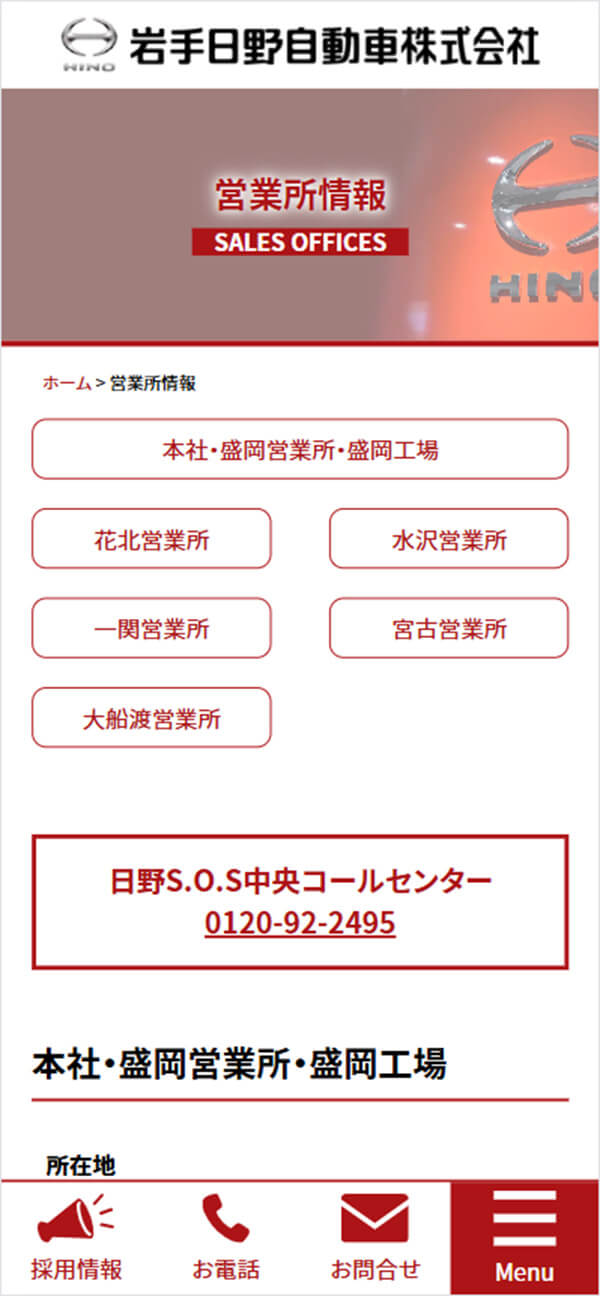
Task: Open the 本社・盛岡営業所・盛岡工場 button
Action: click(300, 449)
